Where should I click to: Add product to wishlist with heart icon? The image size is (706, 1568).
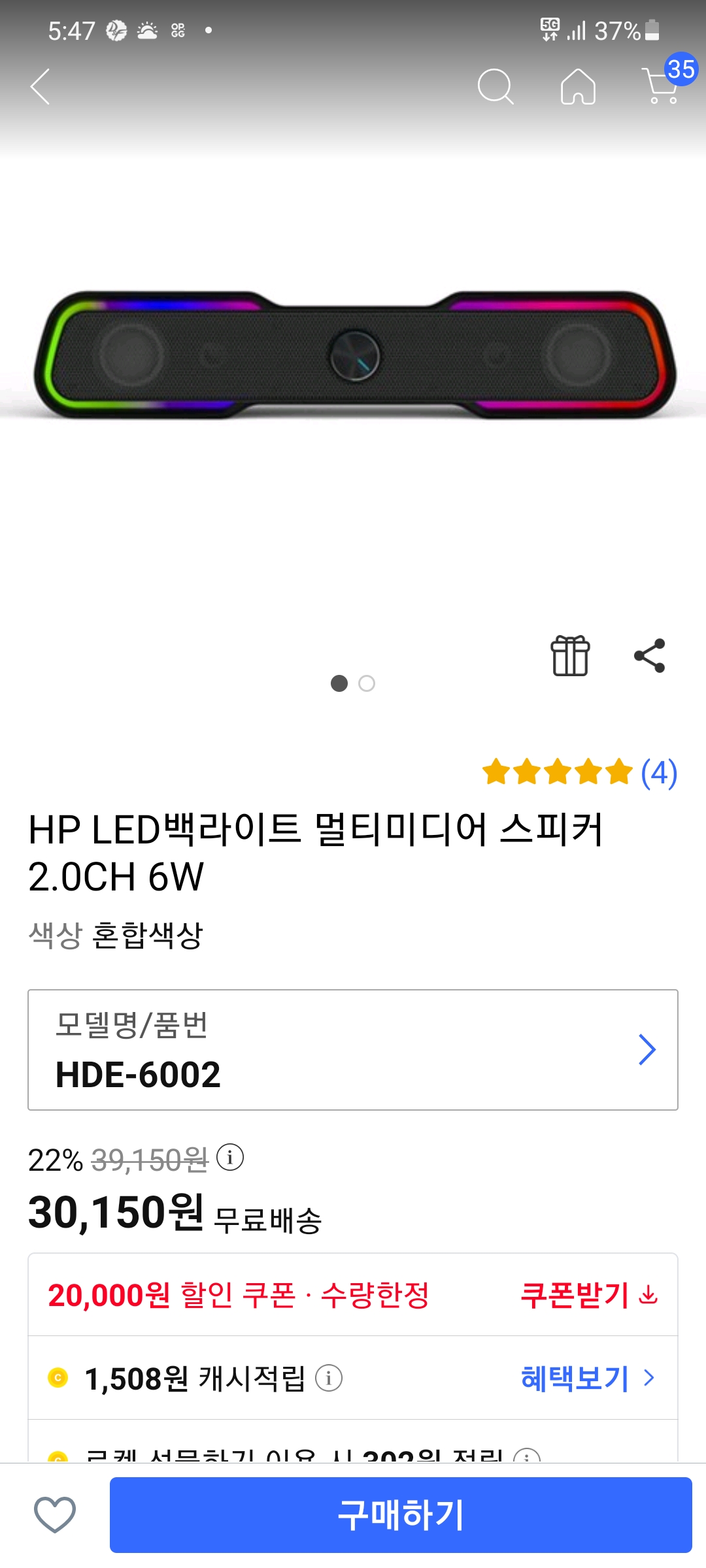(x=55, y=1514)
